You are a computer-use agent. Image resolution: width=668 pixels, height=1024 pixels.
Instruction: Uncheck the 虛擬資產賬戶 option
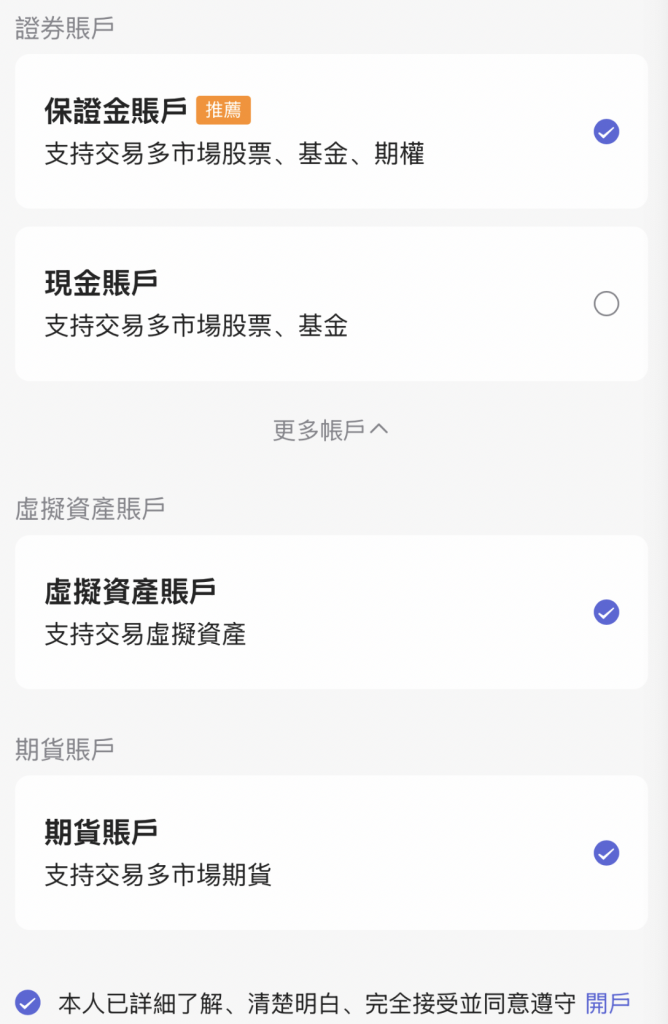(606, 612)
